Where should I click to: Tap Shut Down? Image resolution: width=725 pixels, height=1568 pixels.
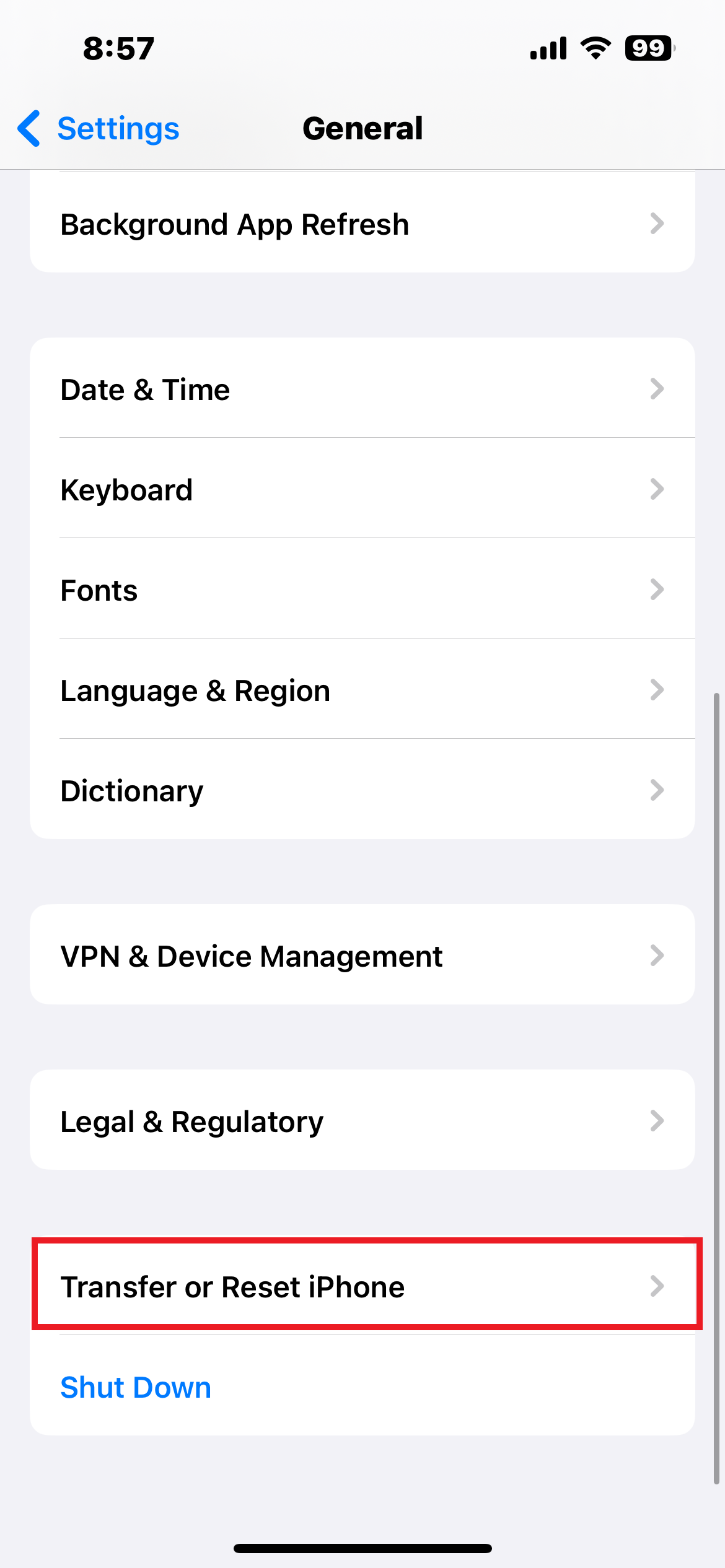(135, 1386)
